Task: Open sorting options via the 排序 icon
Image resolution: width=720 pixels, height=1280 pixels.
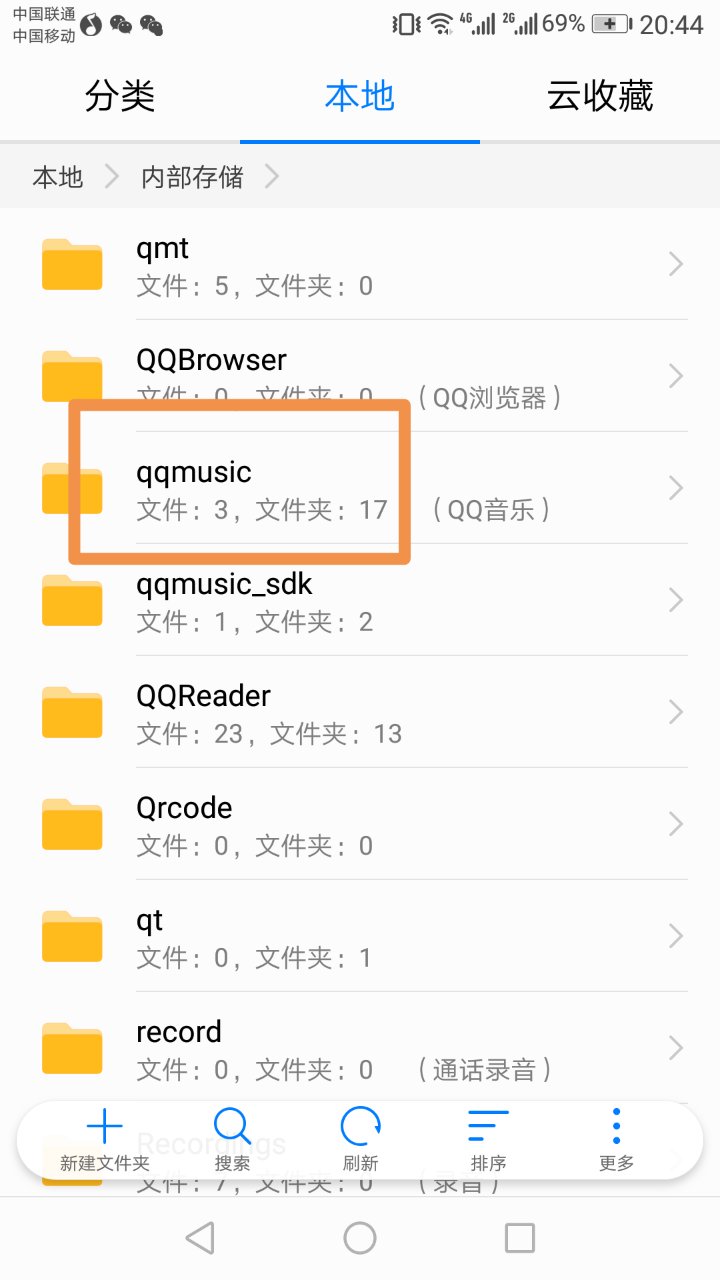Action: [487, 1126]
